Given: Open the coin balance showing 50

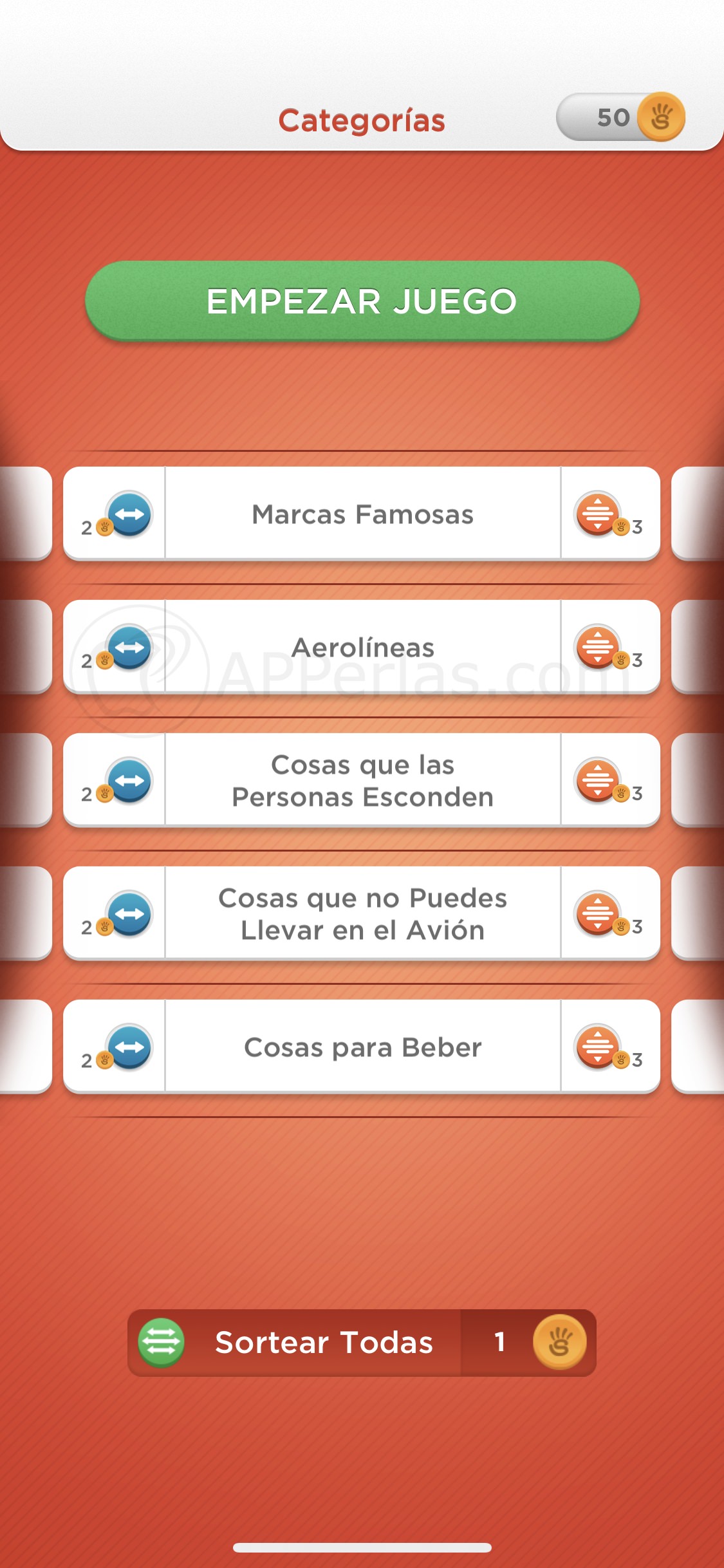Looking at the screenshot, I should (620, 117).
